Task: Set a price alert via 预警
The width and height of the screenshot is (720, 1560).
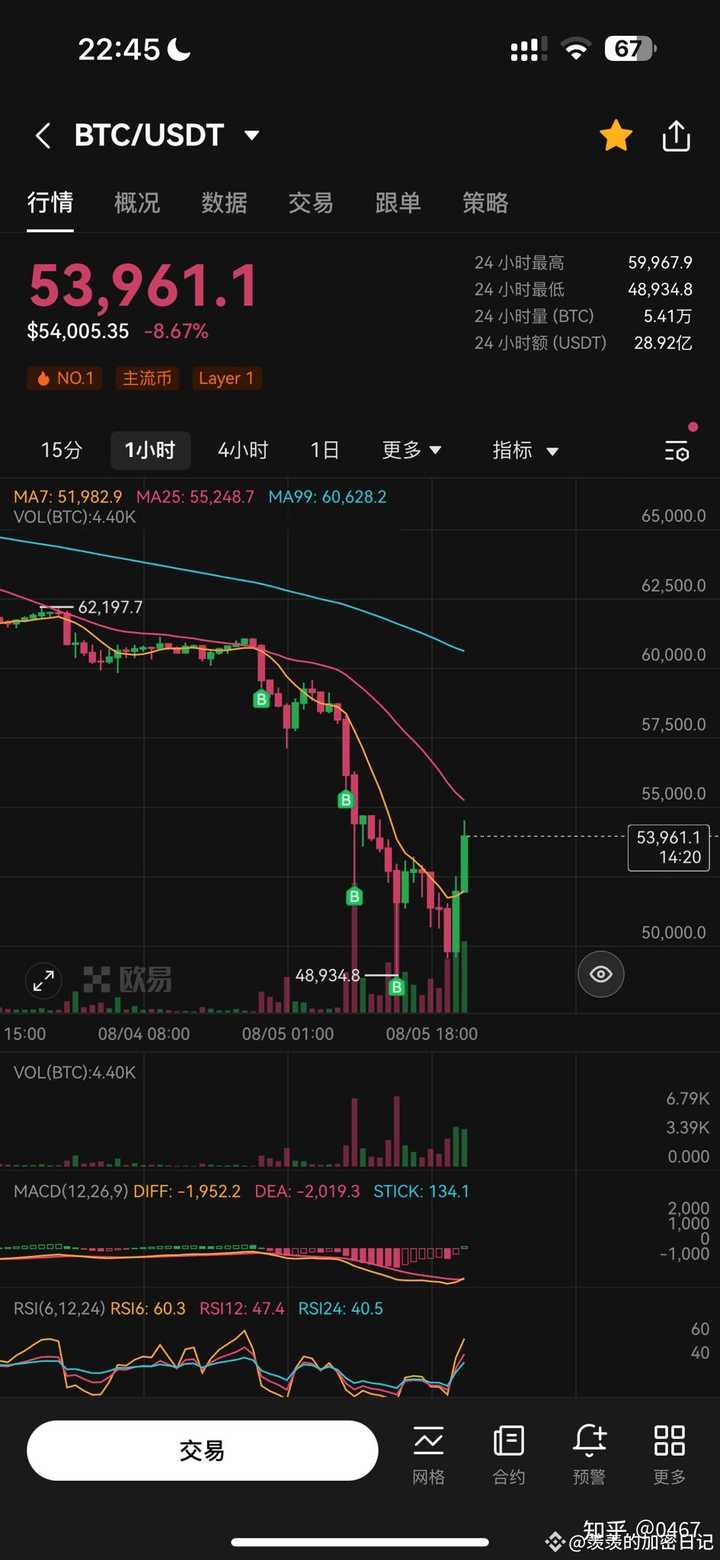Action: coord(589,1455)
